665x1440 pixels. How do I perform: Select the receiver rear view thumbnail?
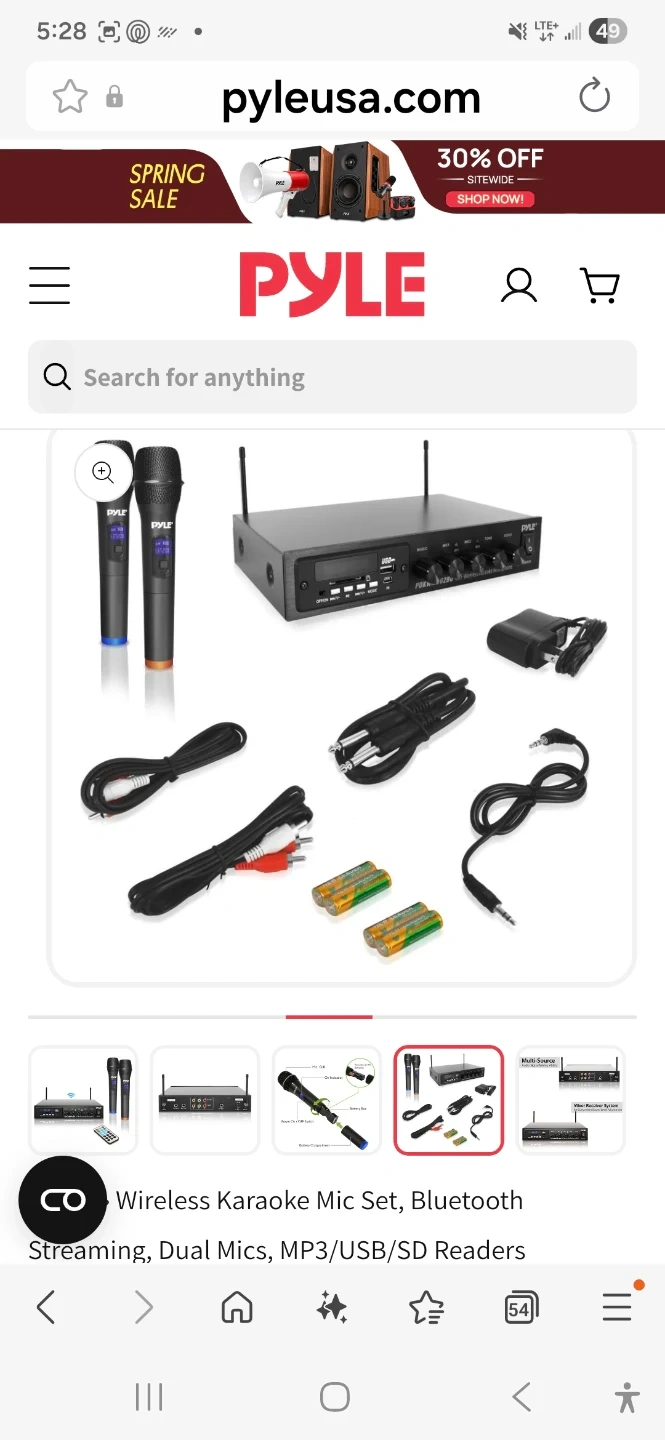click(205, 1100)
